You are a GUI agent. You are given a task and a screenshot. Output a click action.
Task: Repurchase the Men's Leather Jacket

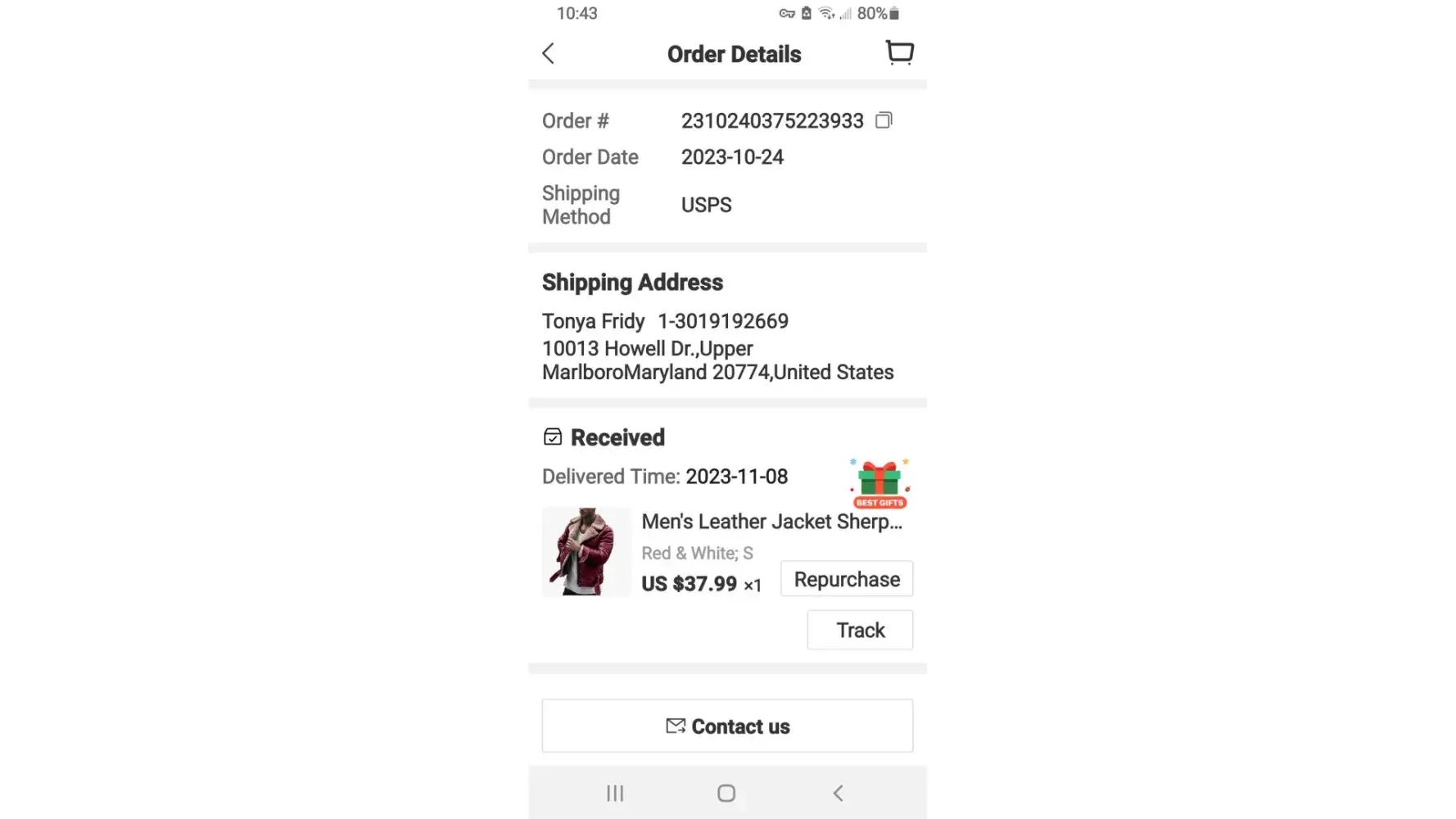click(x=846, y=579)
